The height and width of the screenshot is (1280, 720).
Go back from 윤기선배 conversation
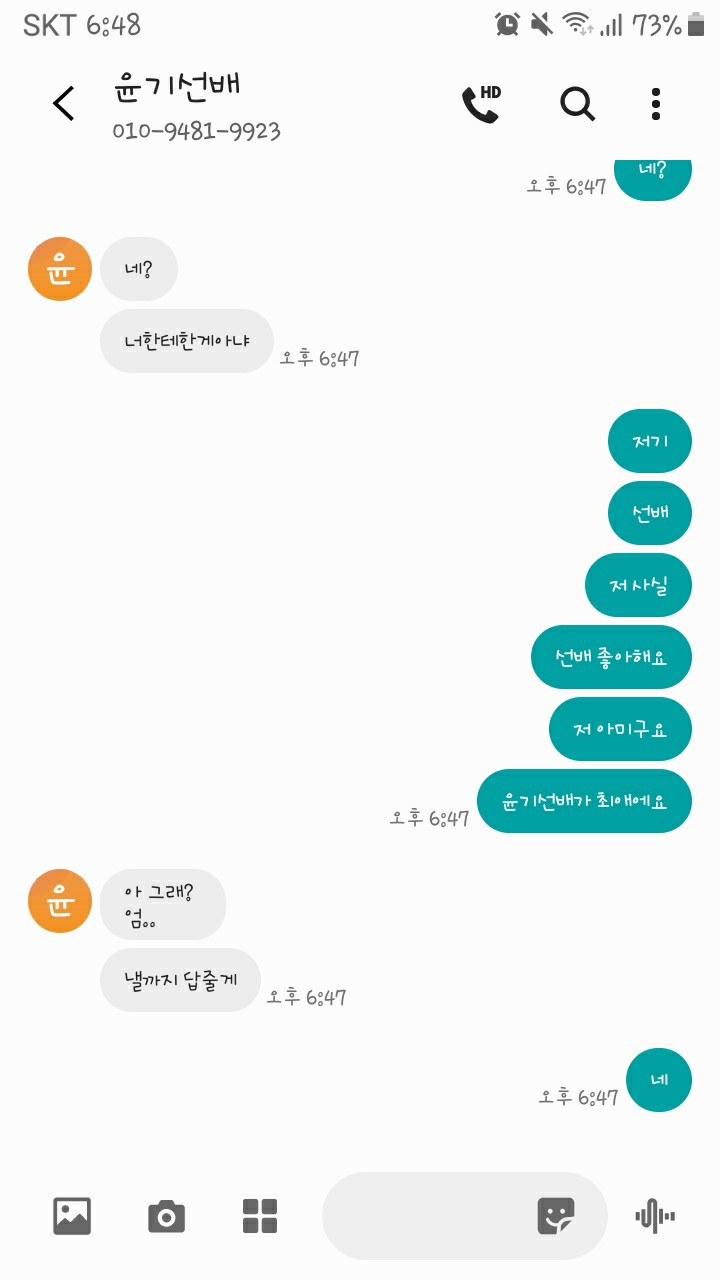tap(63, 104)
